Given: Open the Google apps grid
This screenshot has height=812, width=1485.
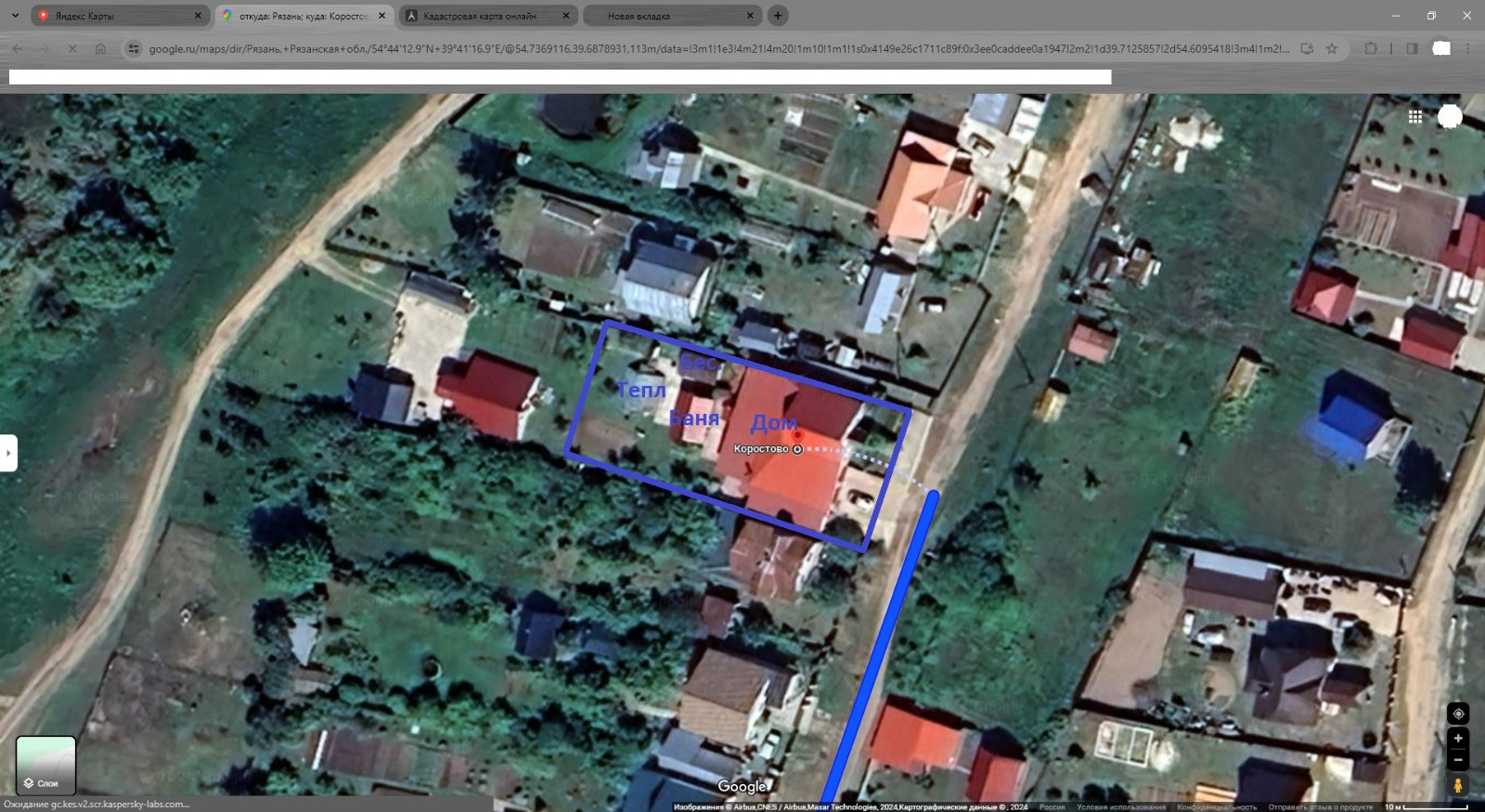Looking at the screenshot, I should coord(1414,116).
